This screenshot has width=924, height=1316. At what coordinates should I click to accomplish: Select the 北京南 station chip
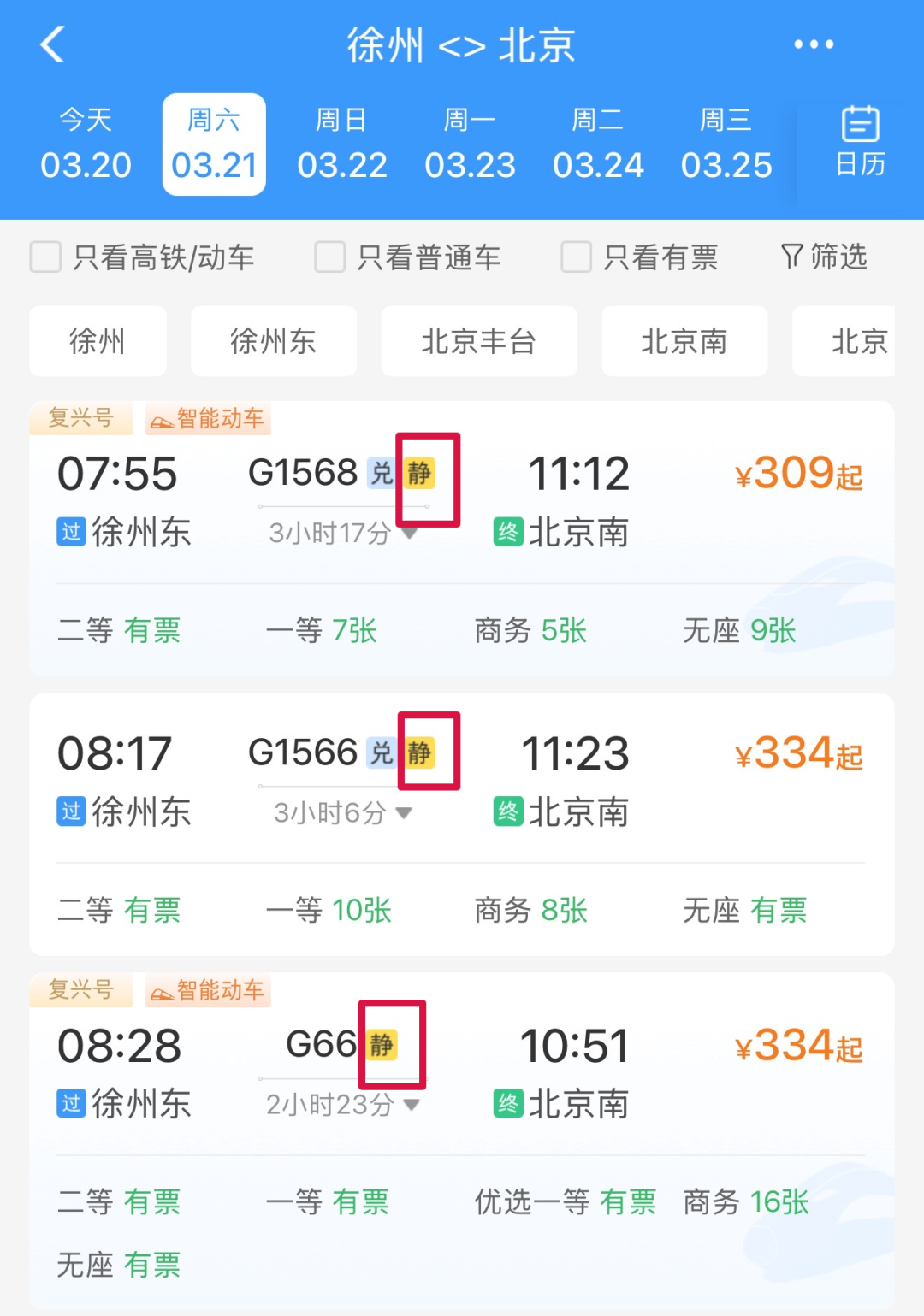[x=684, y=341]
